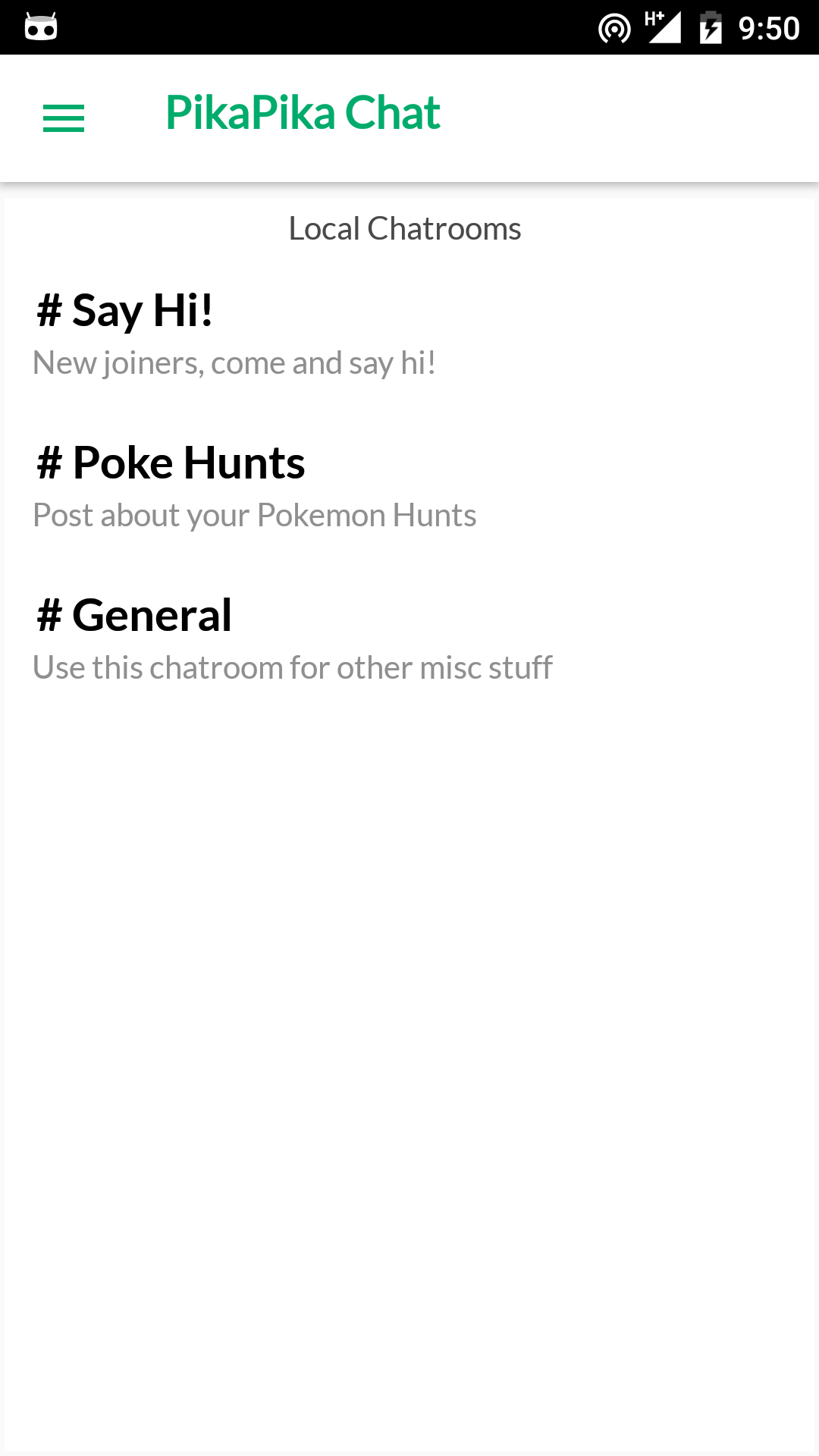The image size is (819, 1456).
Task: Select the Local Chatrooms header
Action: tap(404, 227)
